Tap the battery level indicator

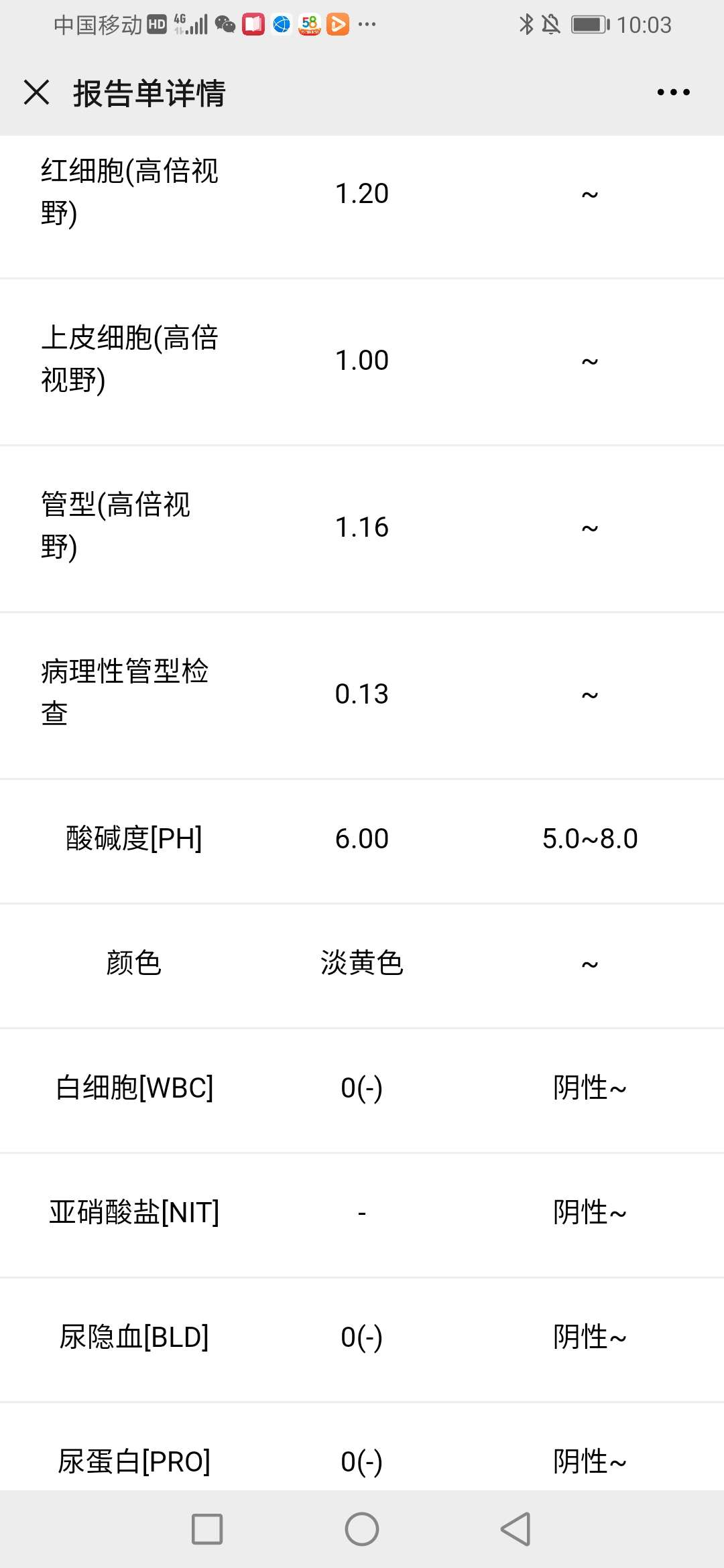pos(590,24)
